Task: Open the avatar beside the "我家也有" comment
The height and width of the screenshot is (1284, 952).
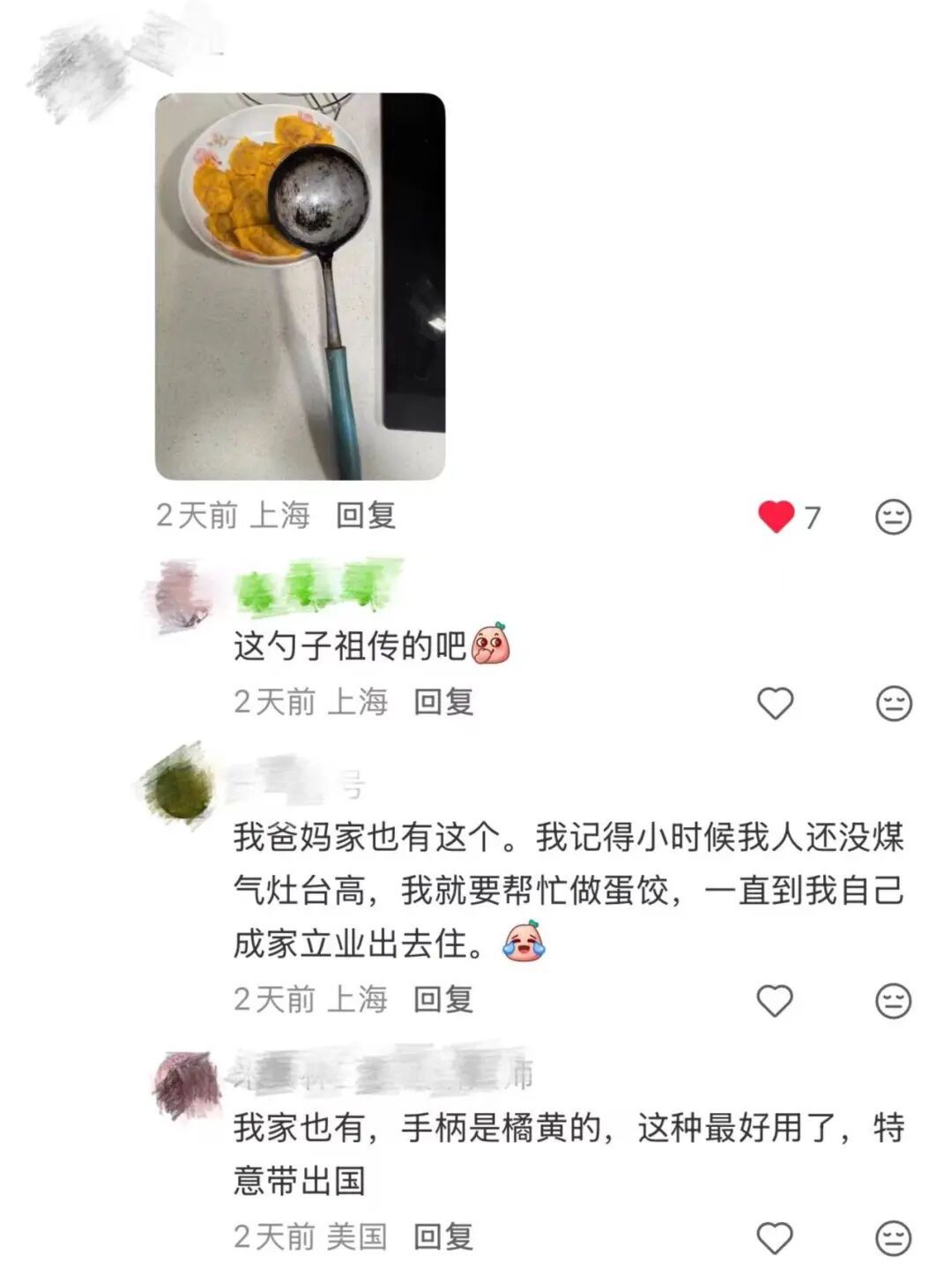Action: (185, 1083)
